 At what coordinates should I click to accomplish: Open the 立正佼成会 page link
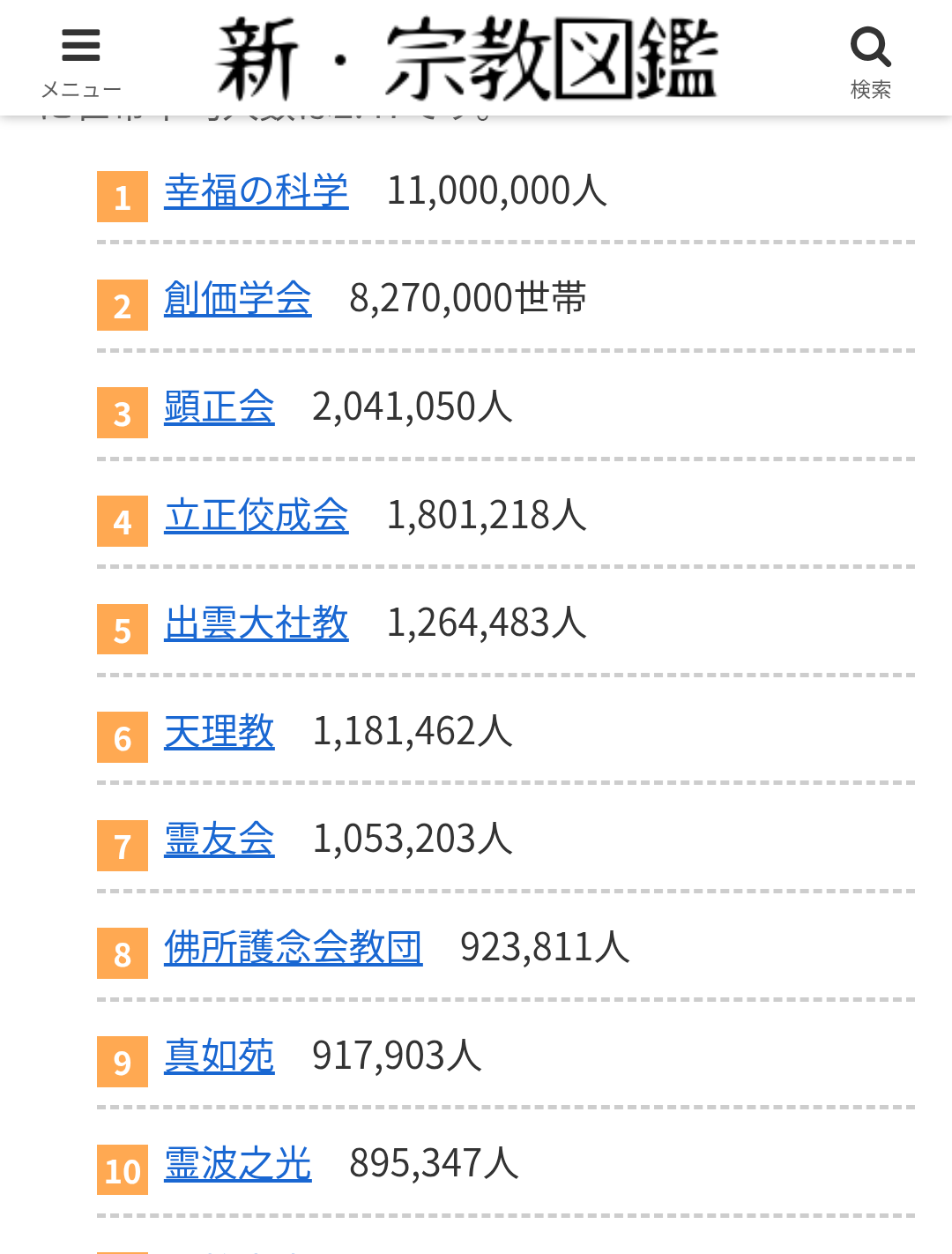click(x=256, y=516)
